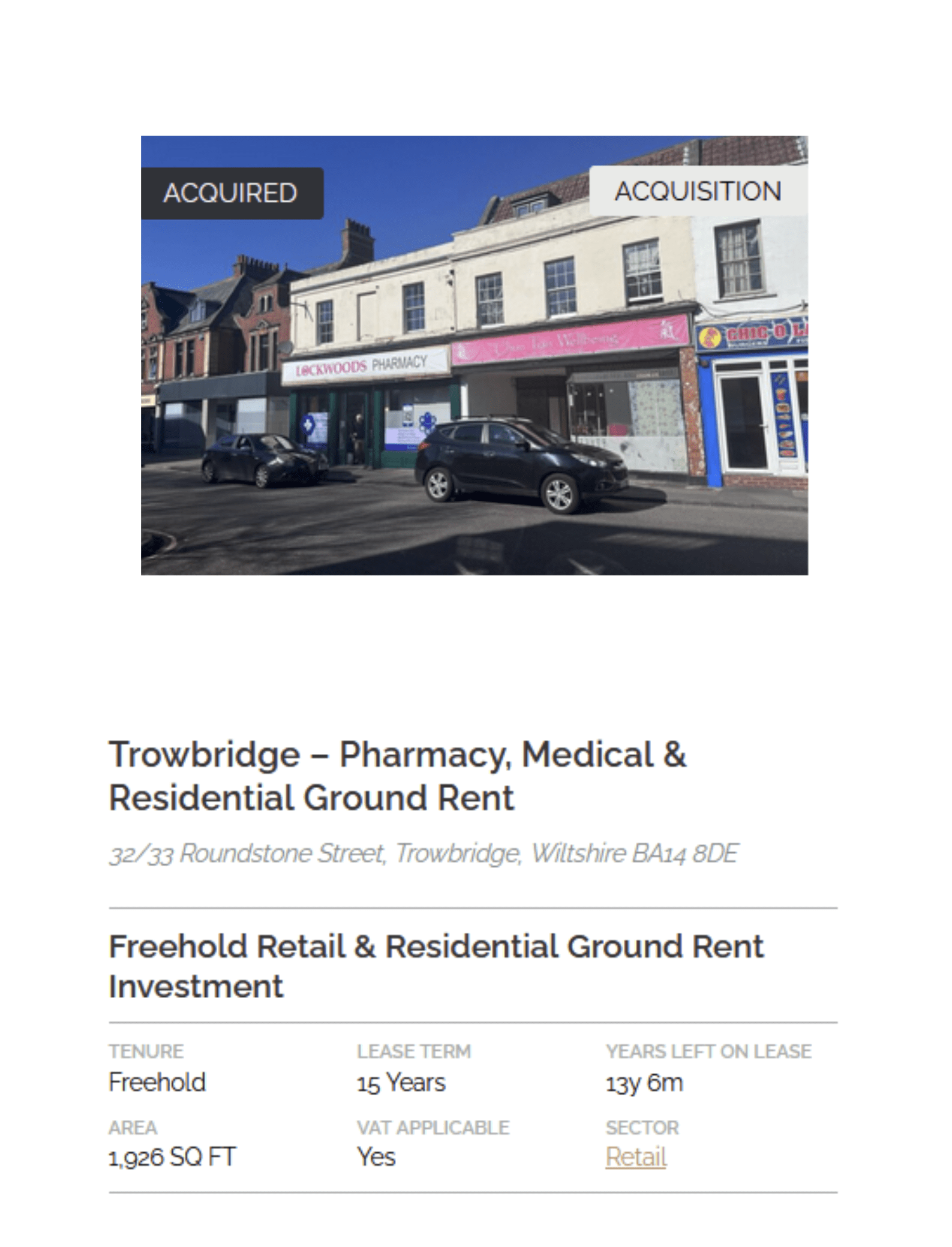The height and width of the screenshot is (1247, 952).
Task: Click the 13y 6m lease remainder value
Action: 645,1083
